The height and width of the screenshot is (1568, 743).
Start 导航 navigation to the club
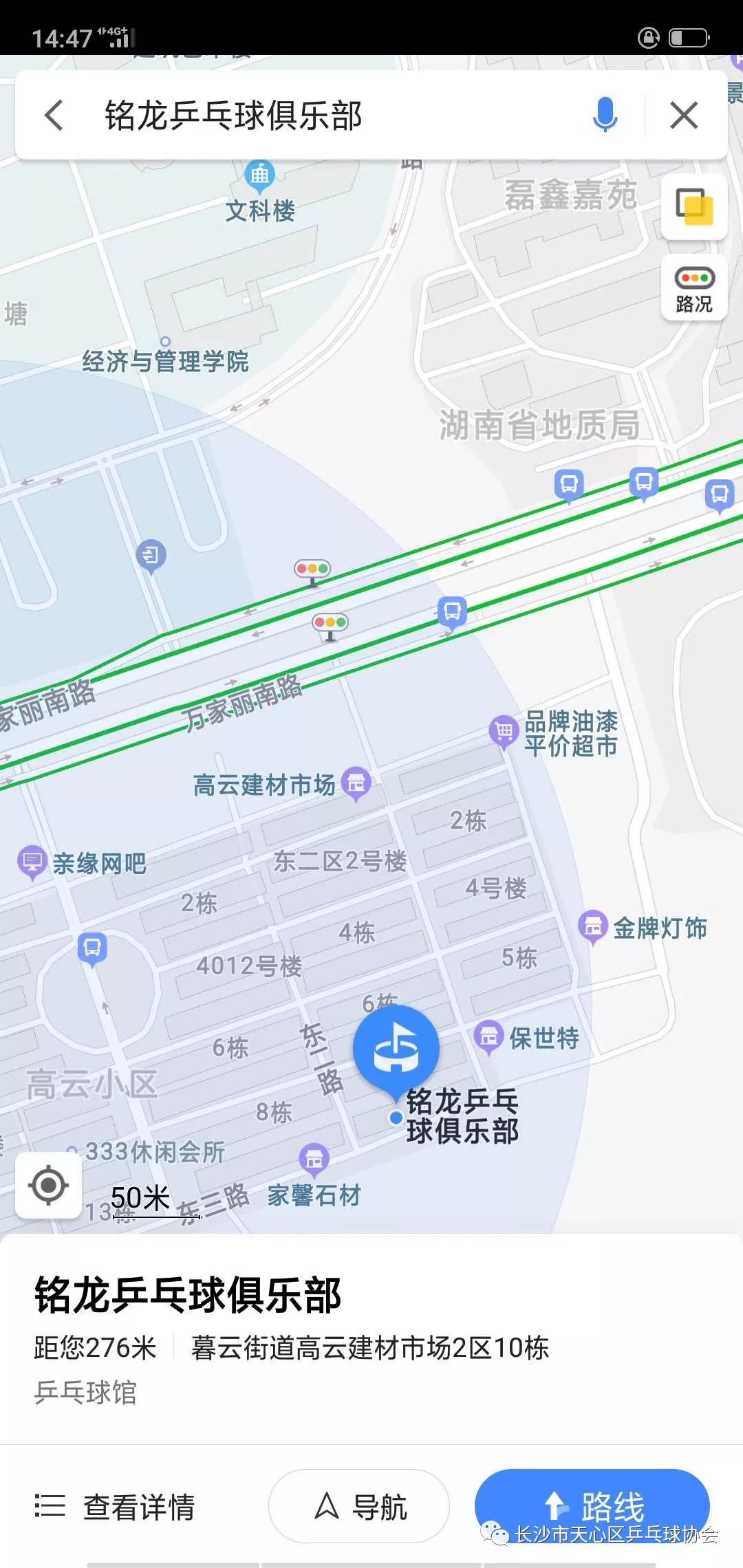[359, 1506]
